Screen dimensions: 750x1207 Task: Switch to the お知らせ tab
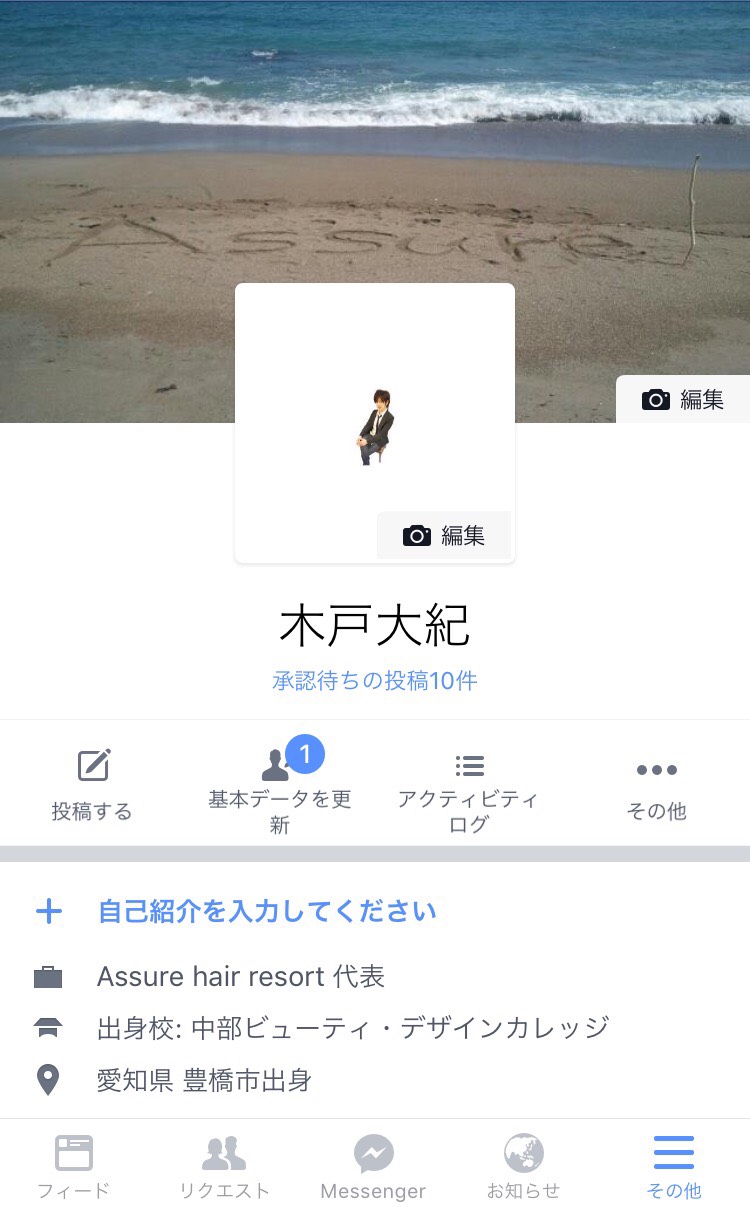click(x=523, y=1165)
